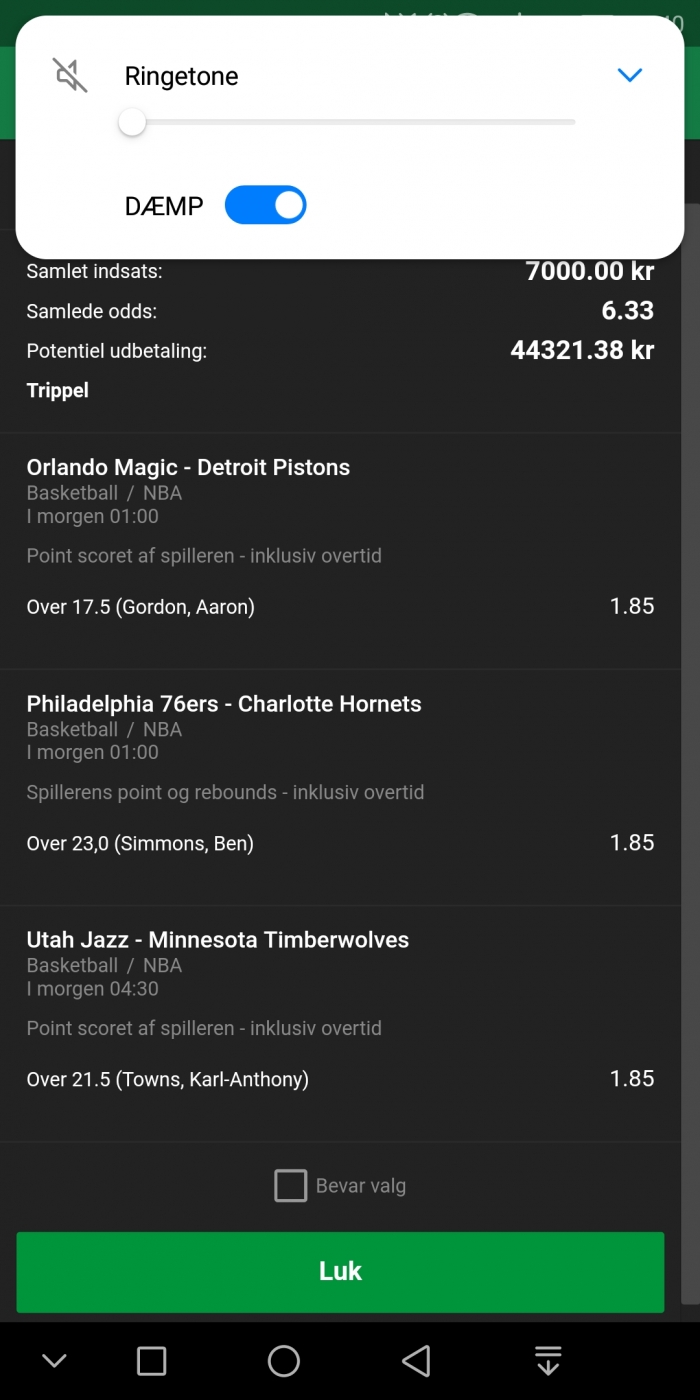
Task: Pull down notification panel via nav bar arrow
Action: pos(548,1361)
